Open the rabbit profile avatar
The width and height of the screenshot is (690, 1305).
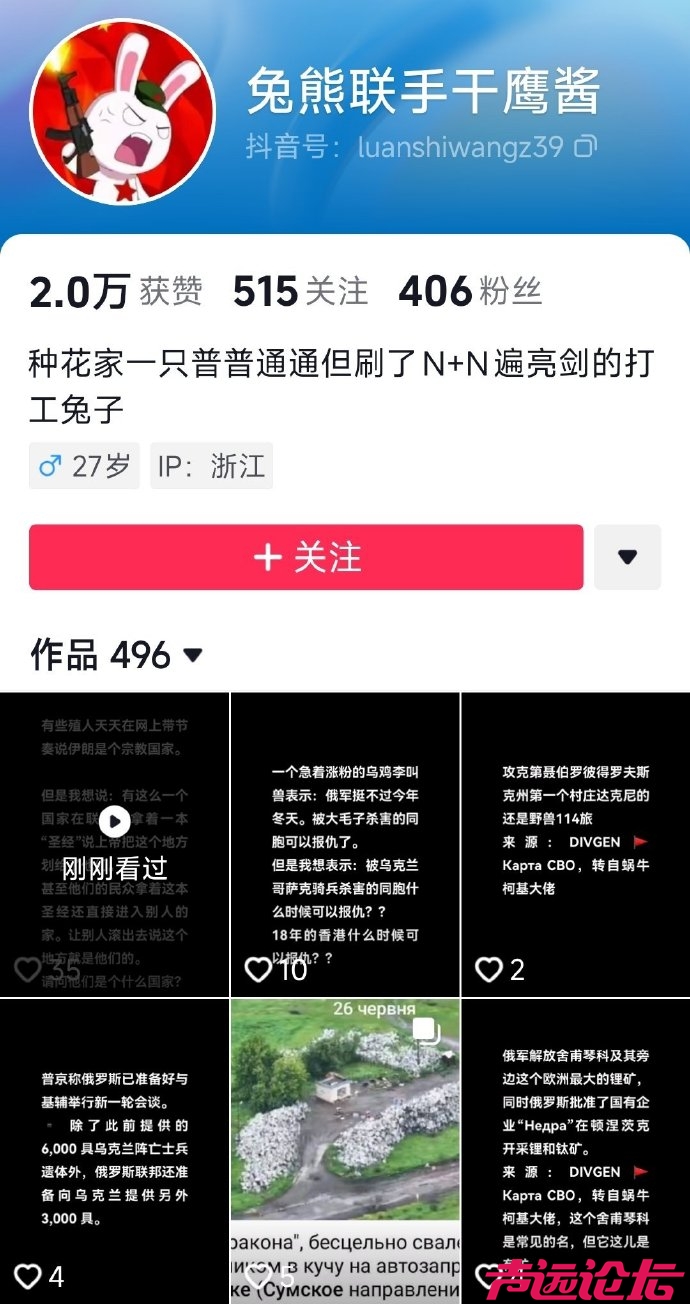(x=122, y=111)
